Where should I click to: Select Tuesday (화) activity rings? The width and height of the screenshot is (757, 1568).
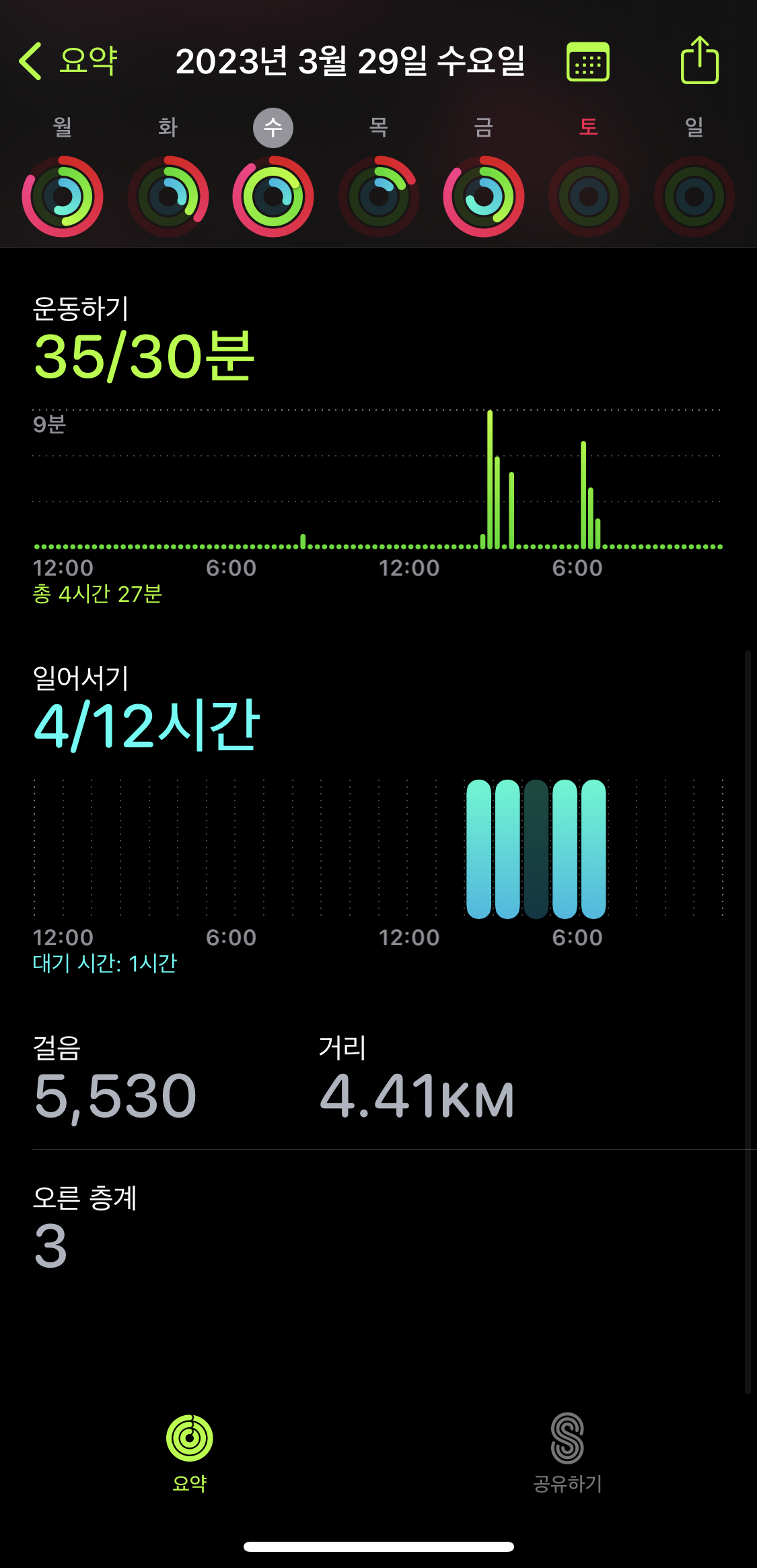tap(168, 196)
